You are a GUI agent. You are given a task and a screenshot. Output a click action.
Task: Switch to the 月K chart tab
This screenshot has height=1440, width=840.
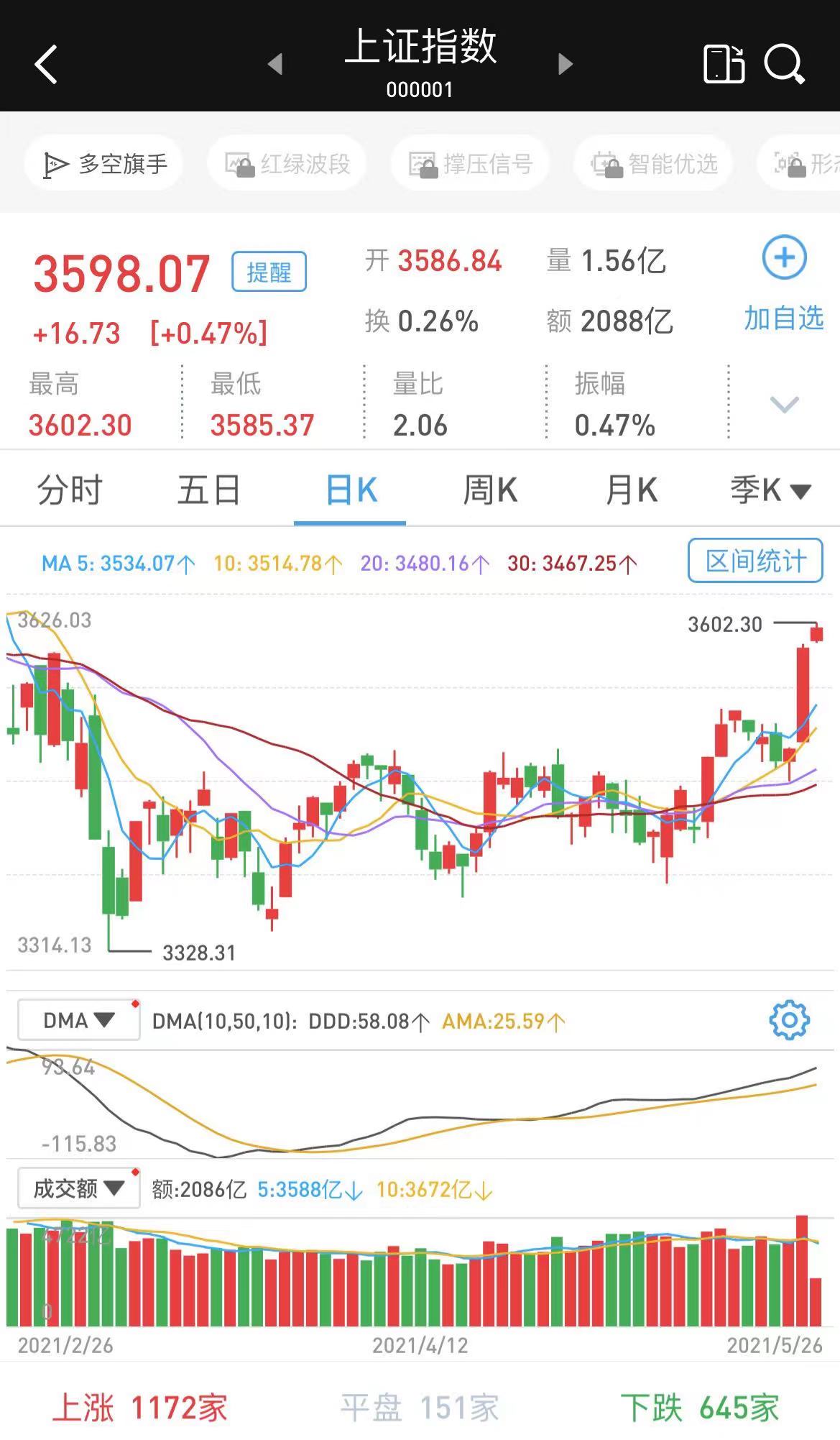[x=632, y=490]
